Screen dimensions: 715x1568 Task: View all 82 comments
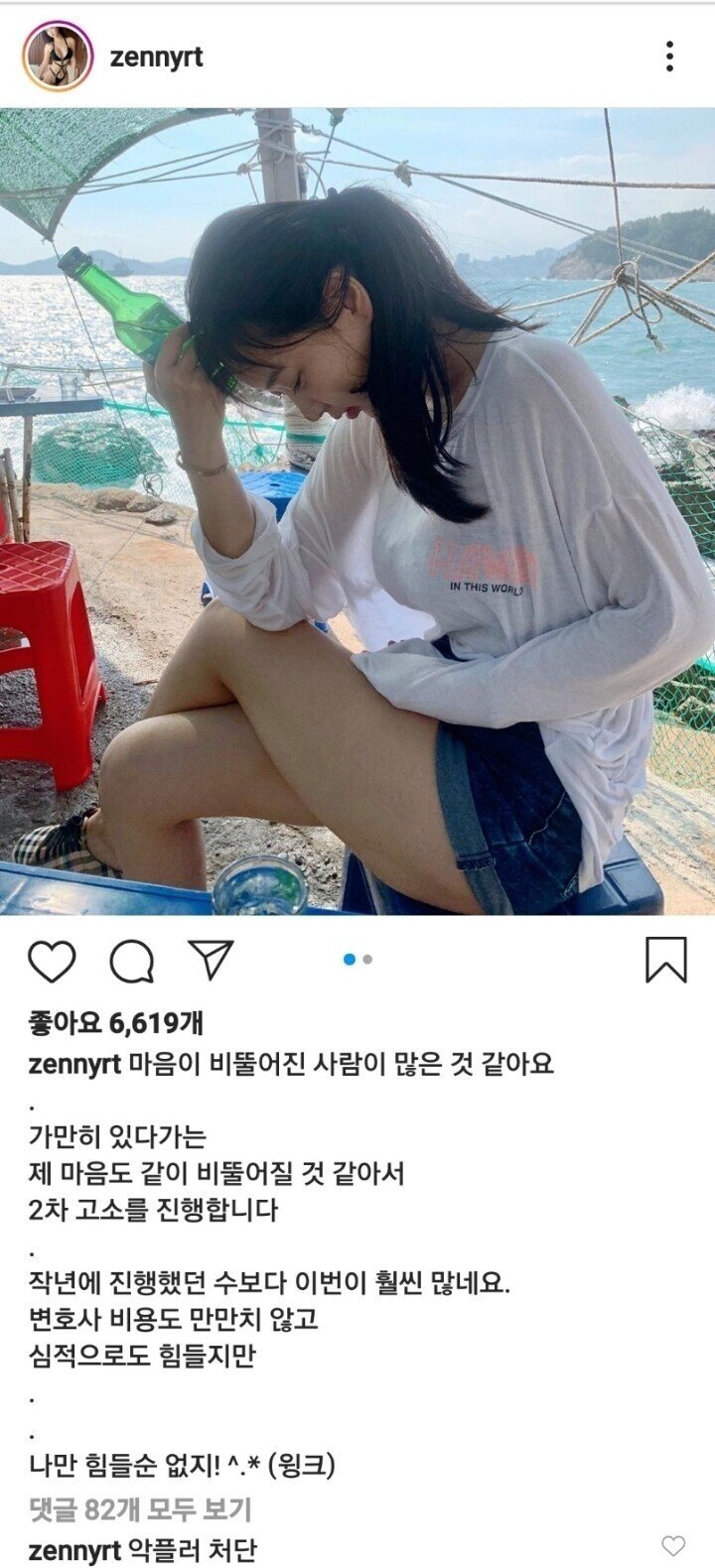pos(140,1510)
